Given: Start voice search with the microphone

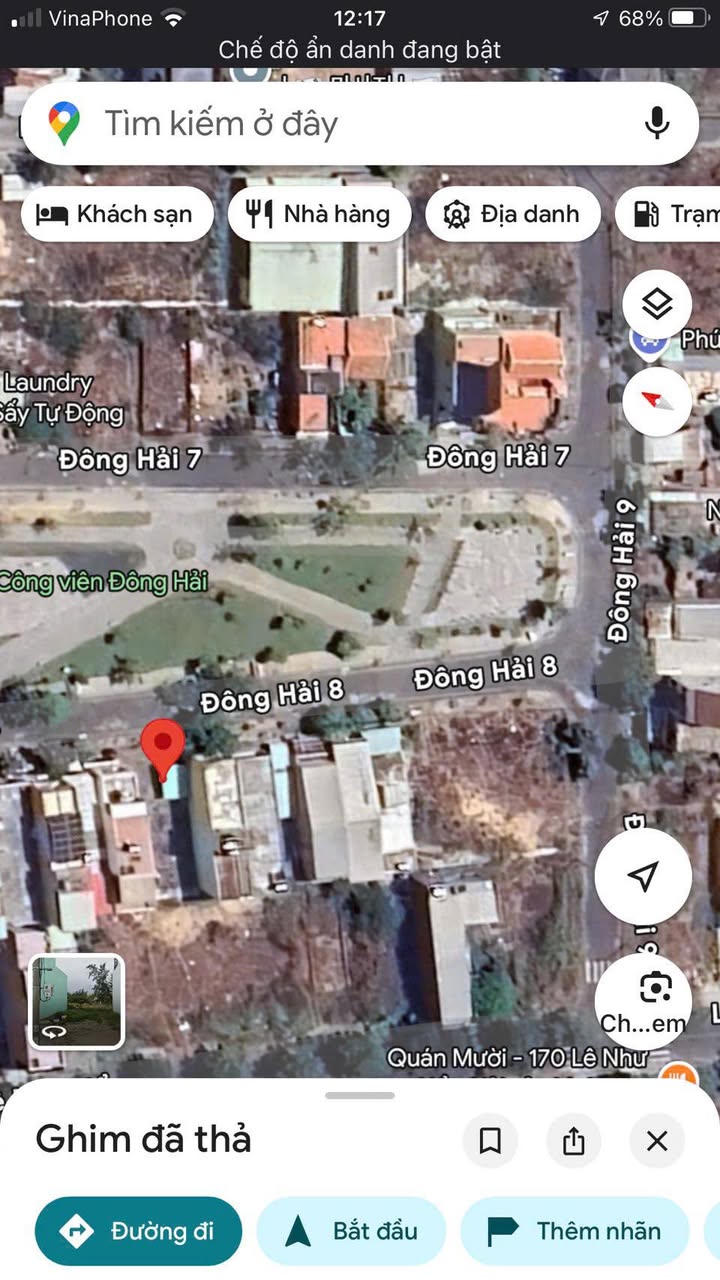Looking at the screenshot, I should pos(656,124).
